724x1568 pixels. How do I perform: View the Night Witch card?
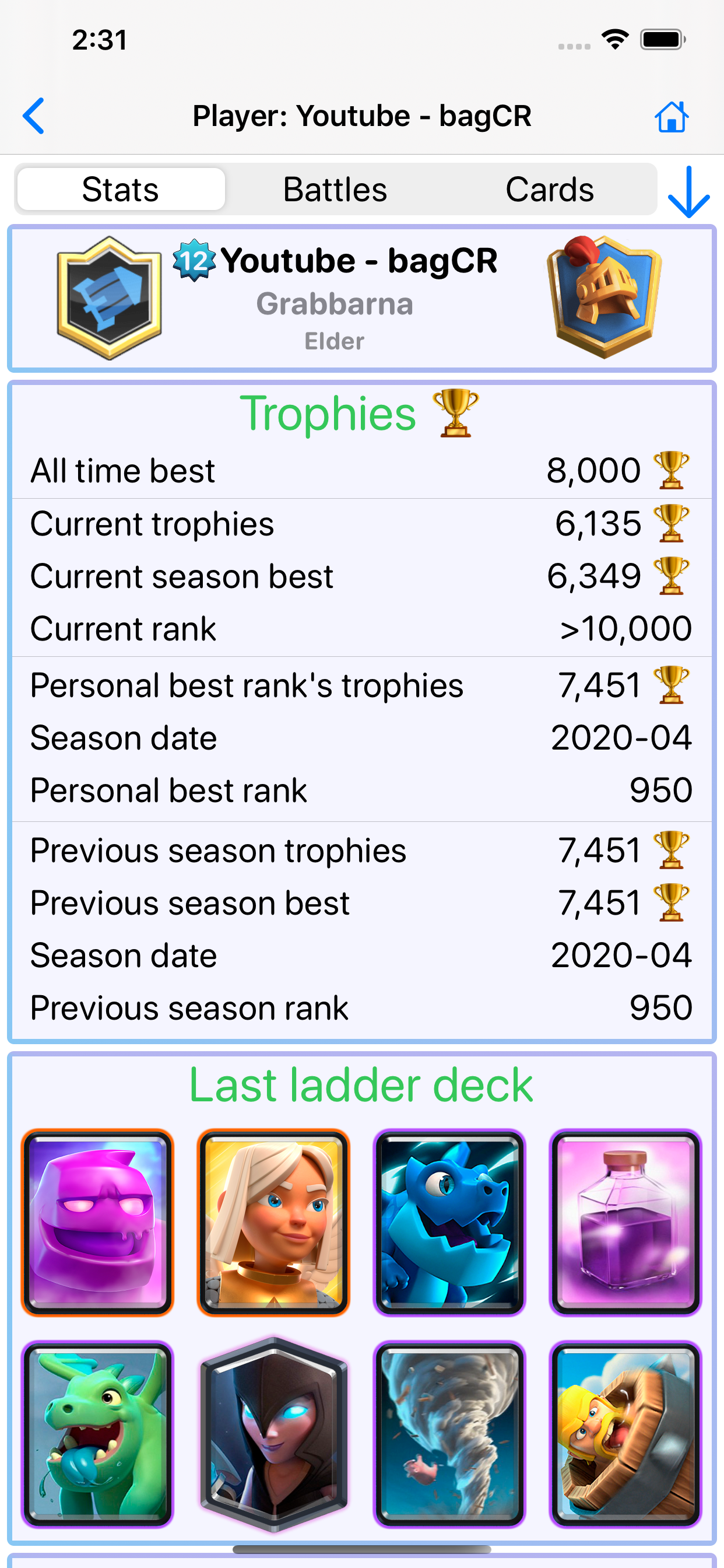click(x=273, y=1433)
